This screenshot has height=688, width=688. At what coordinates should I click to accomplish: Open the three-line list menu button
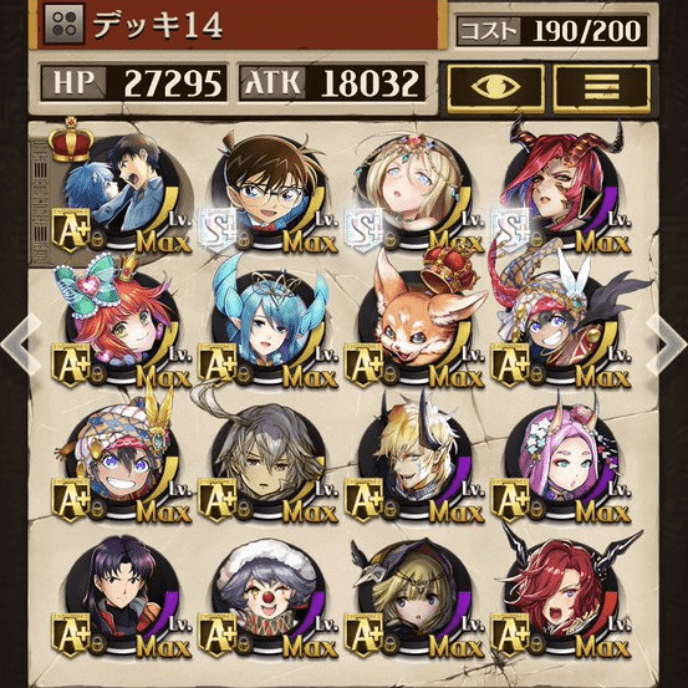tap(601, 88)
